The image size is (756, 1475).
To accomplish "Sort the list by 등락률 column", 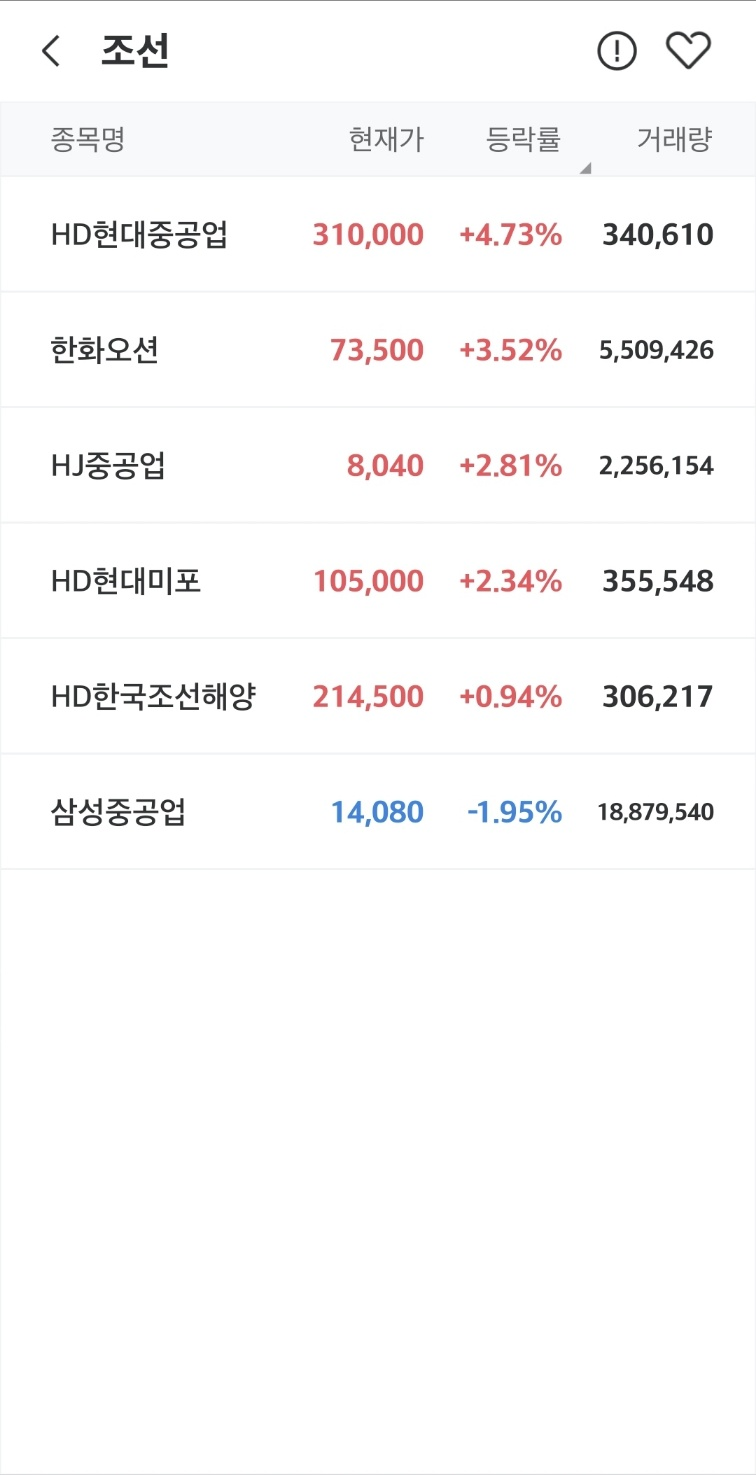I will 523,140.
